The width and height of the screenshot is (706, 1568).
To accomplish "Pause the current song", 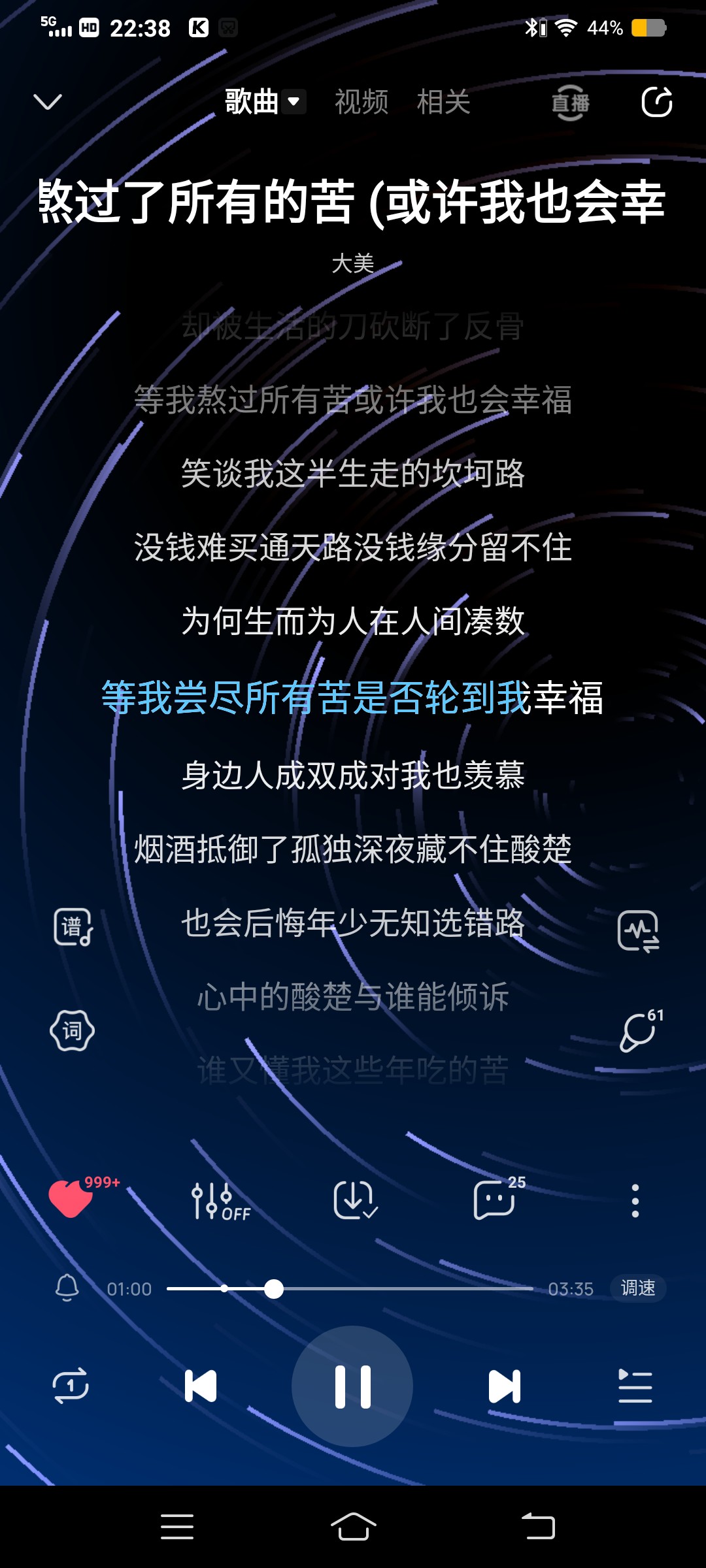I will (352, 1386).
